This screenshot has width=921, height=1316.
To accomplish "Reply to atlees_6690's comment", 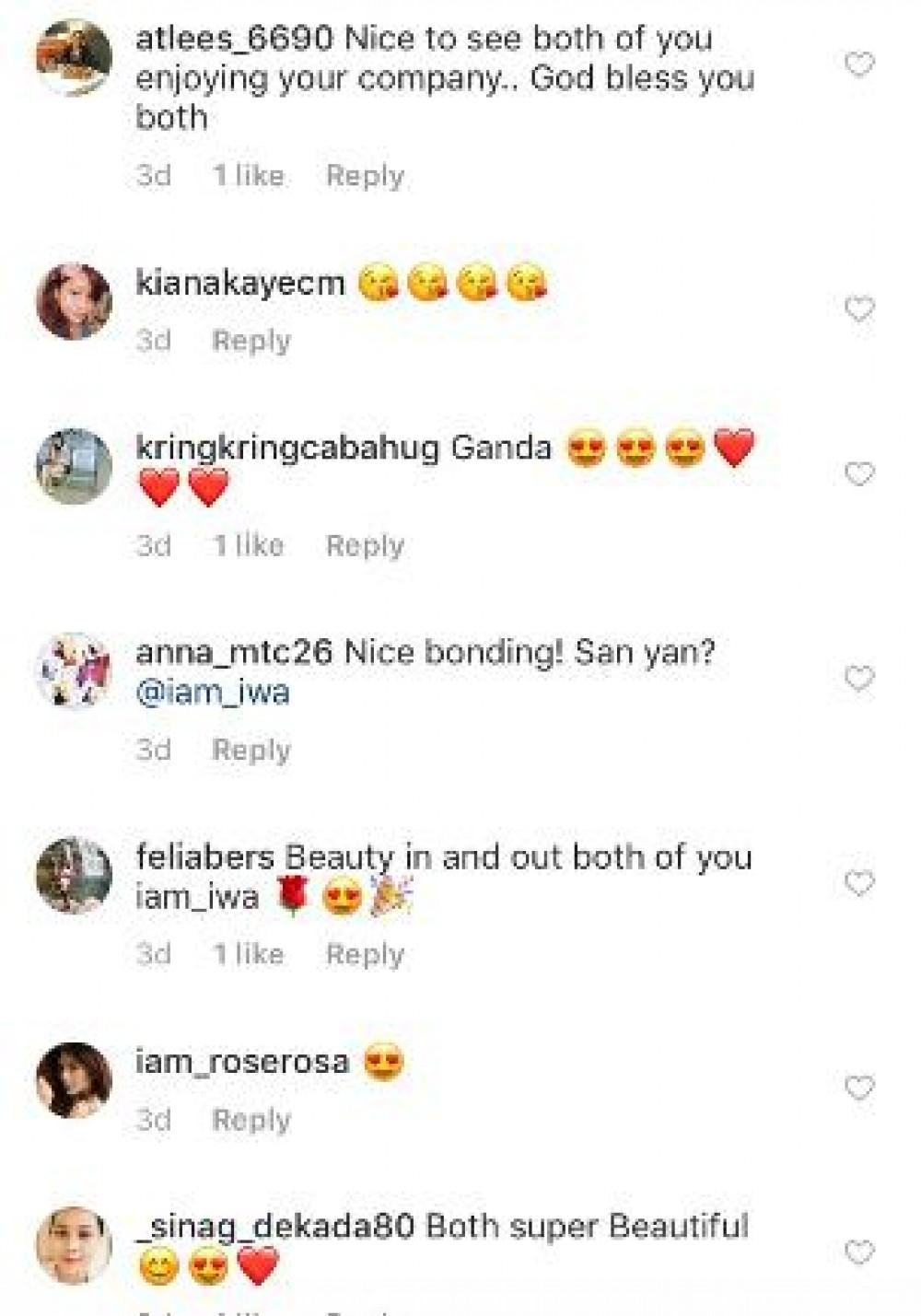I will coord(365,176).
